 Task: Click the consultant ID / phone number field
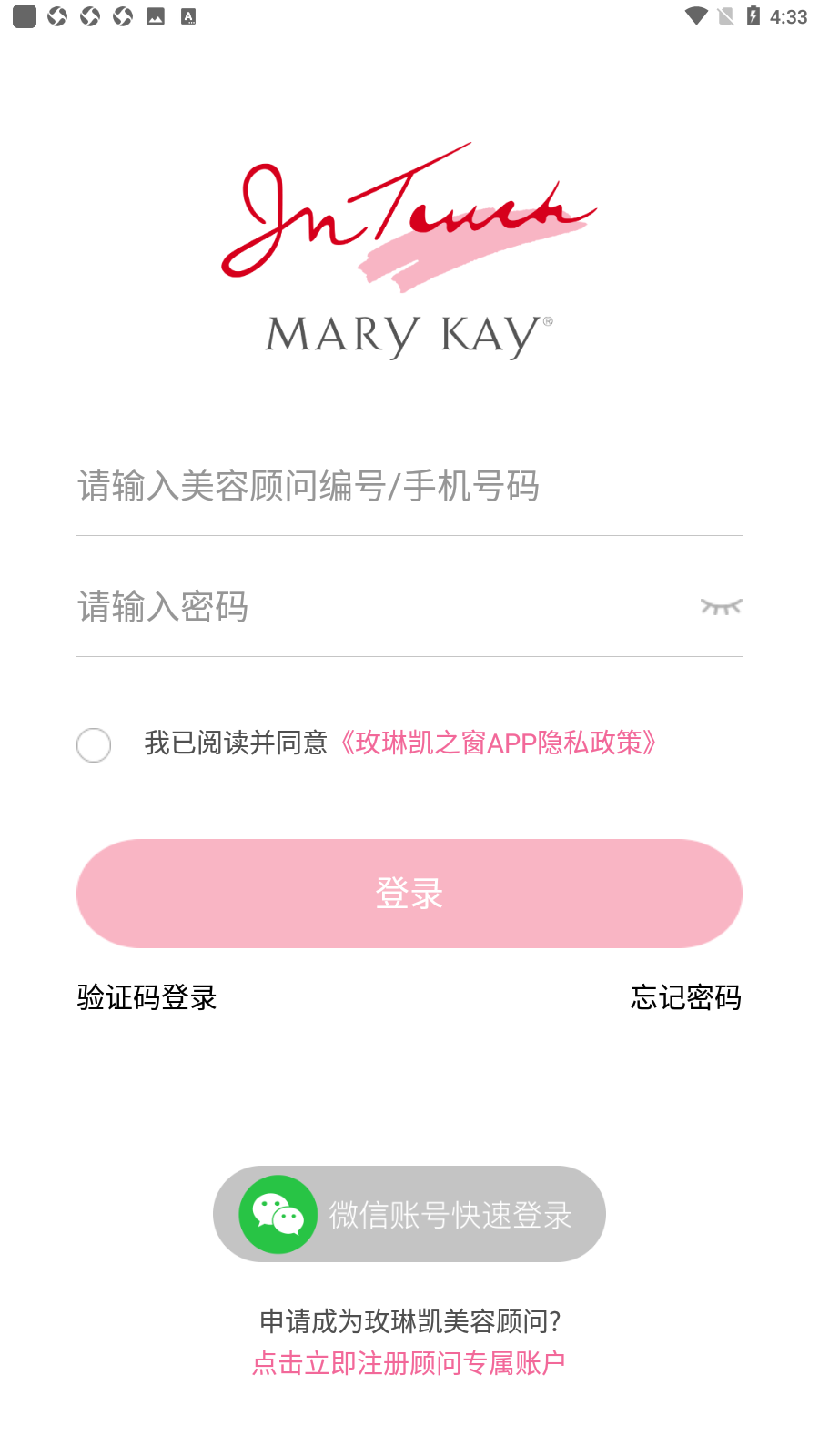click(409, 487)
